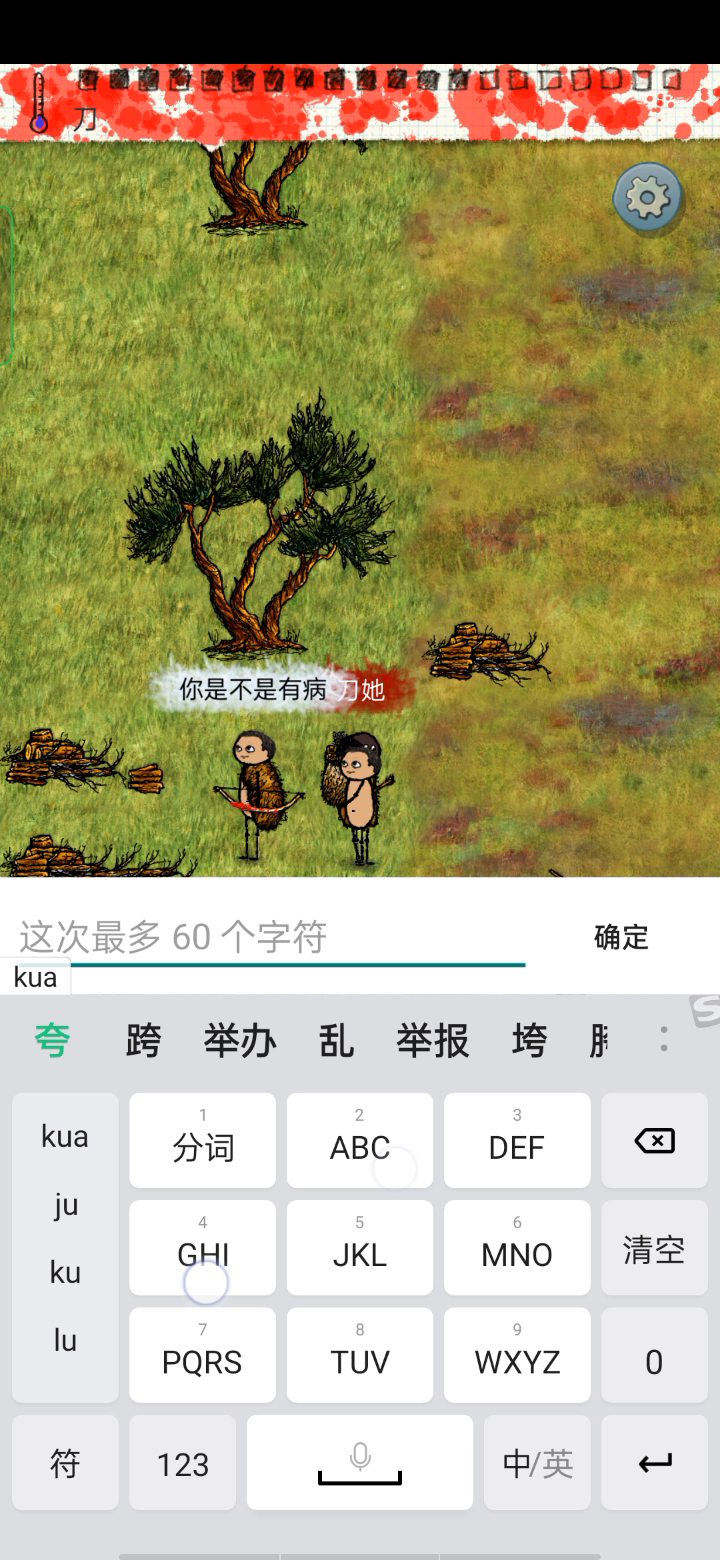
Task: Switch to the 123 number keyboard
Action: tap(183, 1462)
